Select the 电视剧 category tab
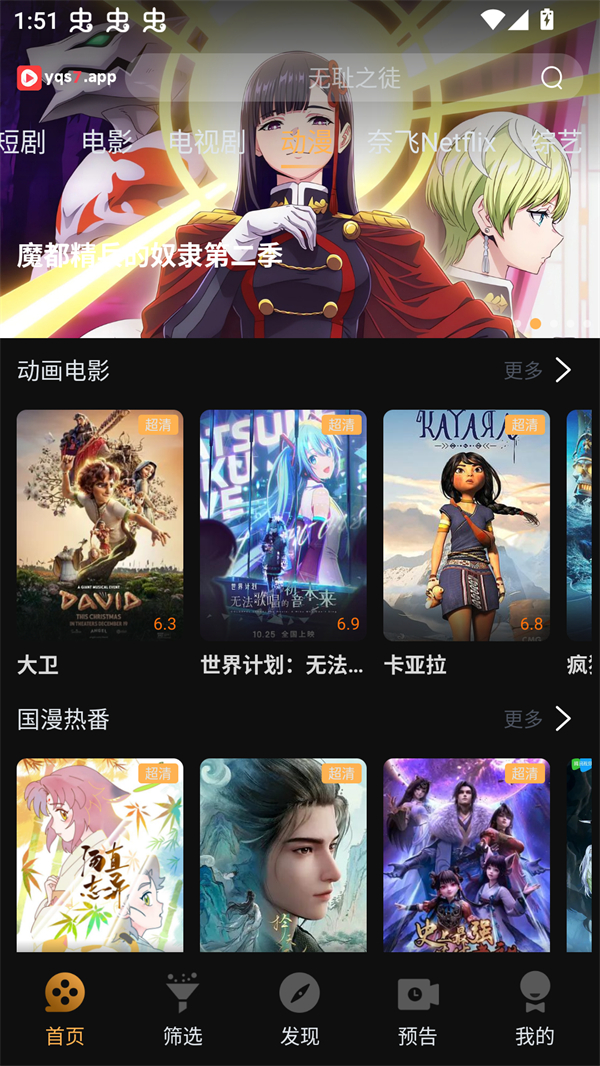Screen dimensions: 600x1066 [x=206, y=142]
